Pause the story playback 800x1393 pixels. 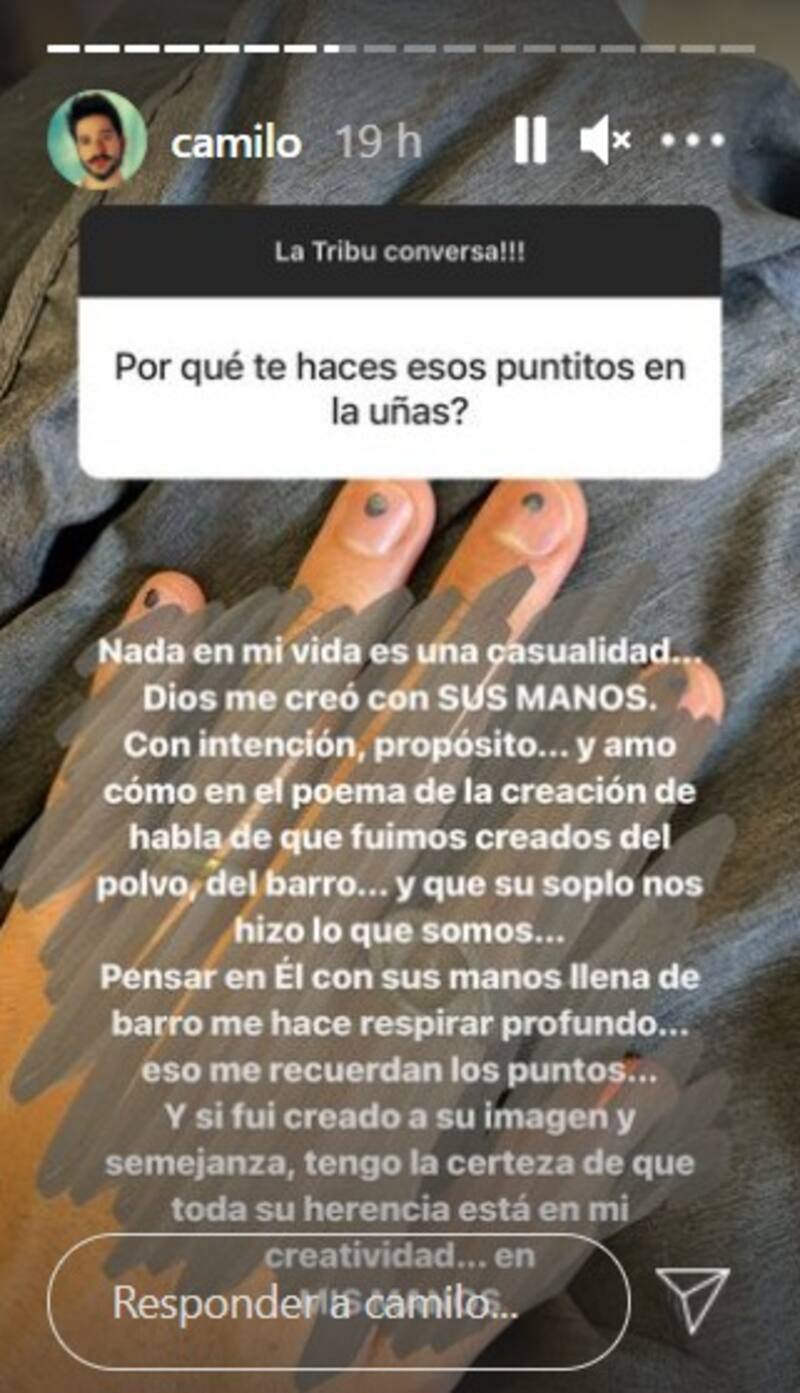[x=530, y=140]
